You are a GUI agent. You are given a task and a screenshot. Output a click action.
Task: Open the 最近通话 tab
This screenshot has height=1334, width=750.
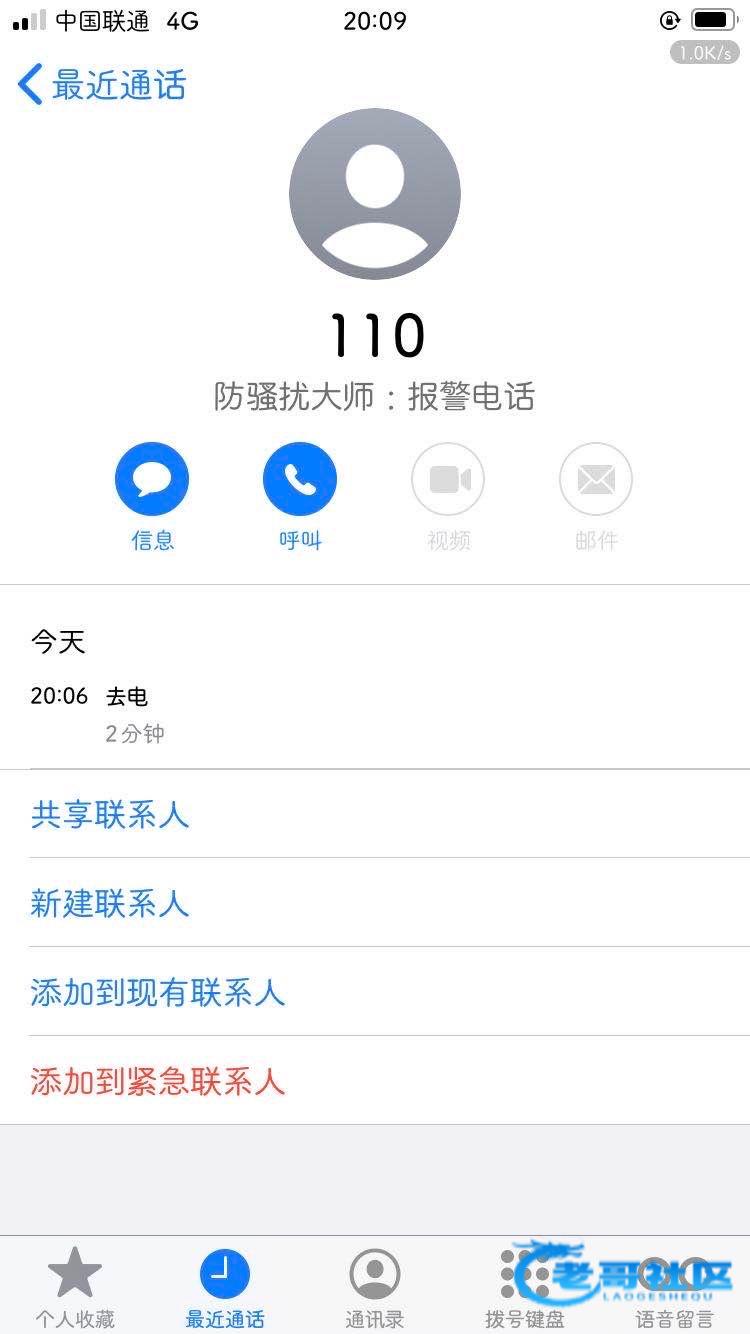pos(225,1288)
